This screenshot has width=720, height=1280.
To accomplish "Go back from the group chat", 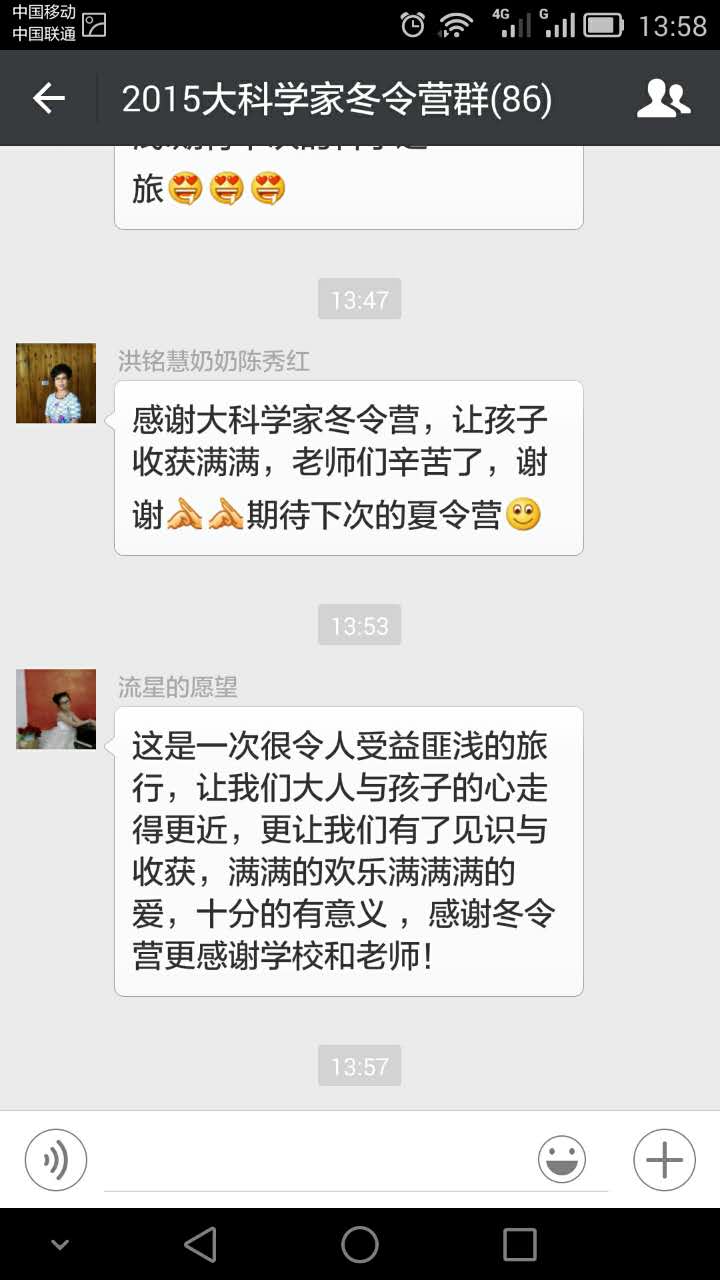I will (x=49, y=98).
